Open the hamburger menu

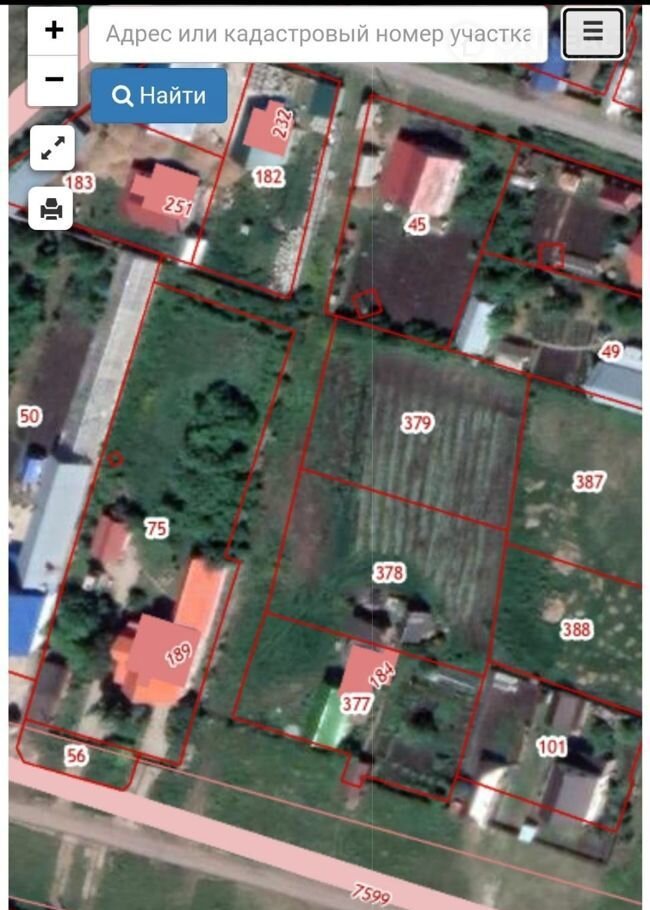593,33
